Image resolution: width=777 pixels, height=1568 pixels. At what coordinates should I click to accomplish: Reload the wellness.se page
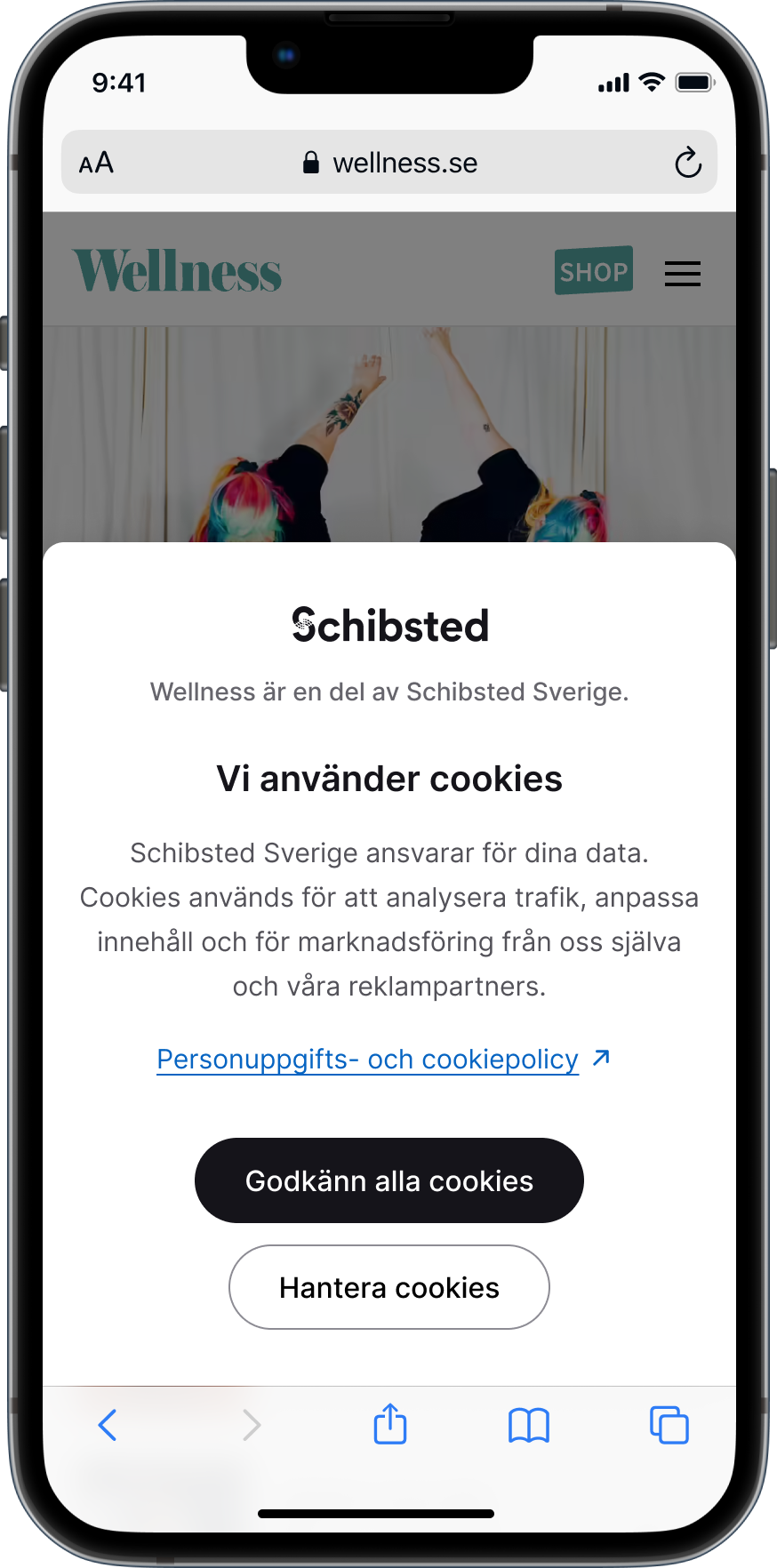click(x=687, y=163)
